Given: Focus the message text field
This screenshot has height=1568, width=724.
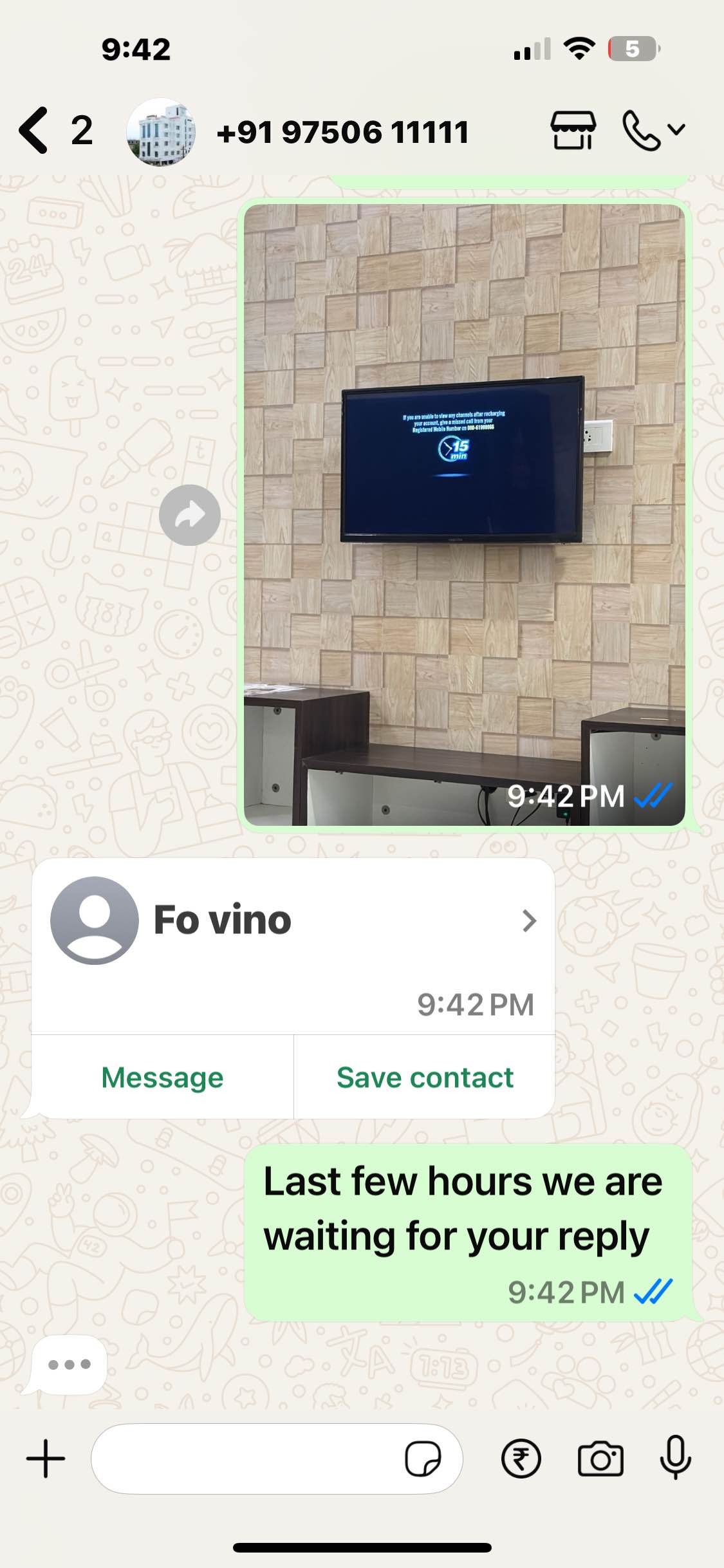Looking at the screenshot, I should [x=245, y=1459].
